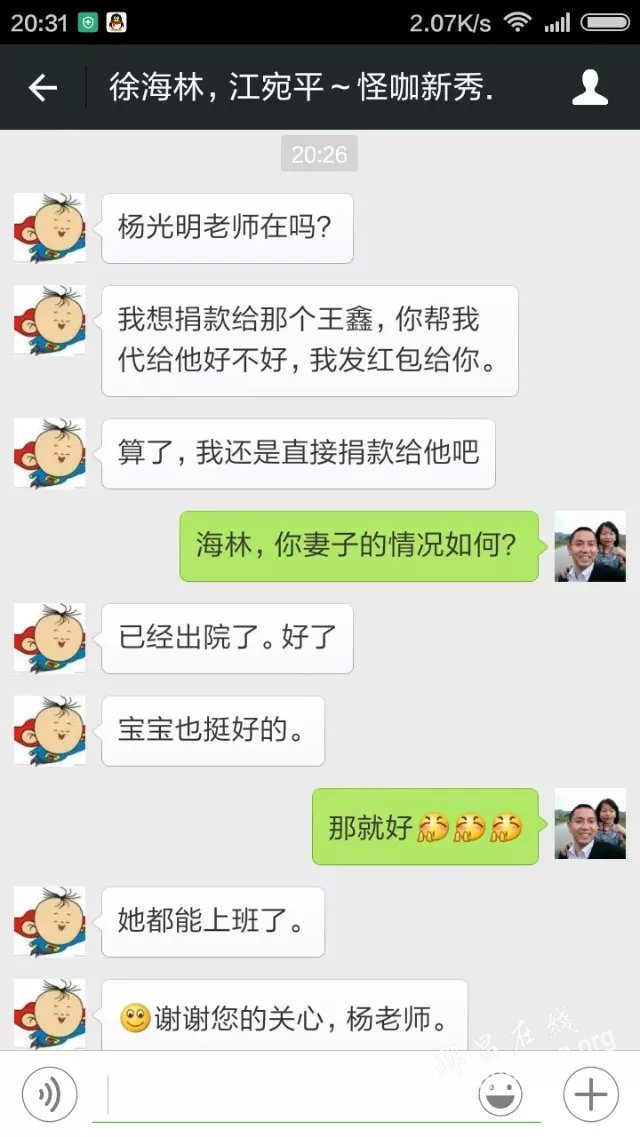The image size is (640, 1137).
Task: Tap my avatar beside 那就好
Action: click(x=590, y=824)
